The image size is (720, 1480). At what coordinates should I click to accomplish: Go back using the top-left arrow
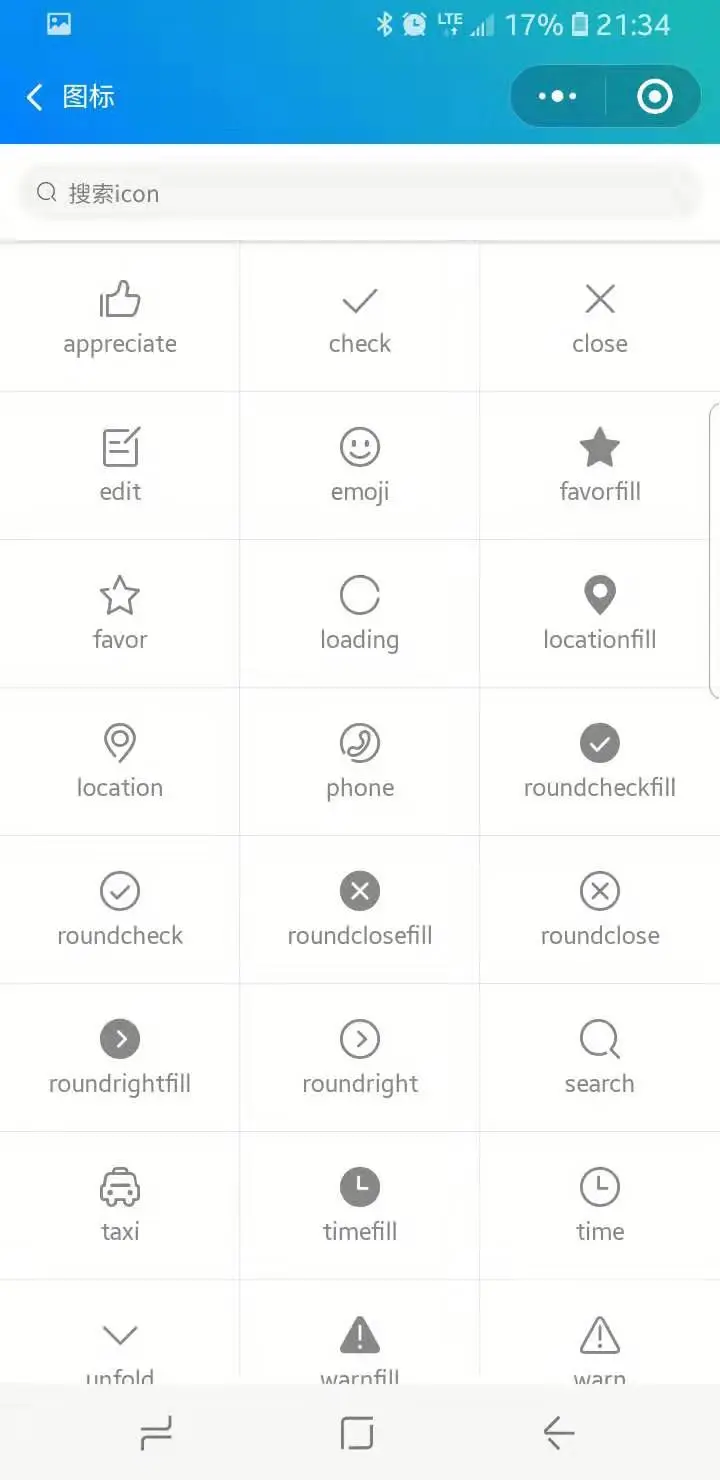coord(35,97)
